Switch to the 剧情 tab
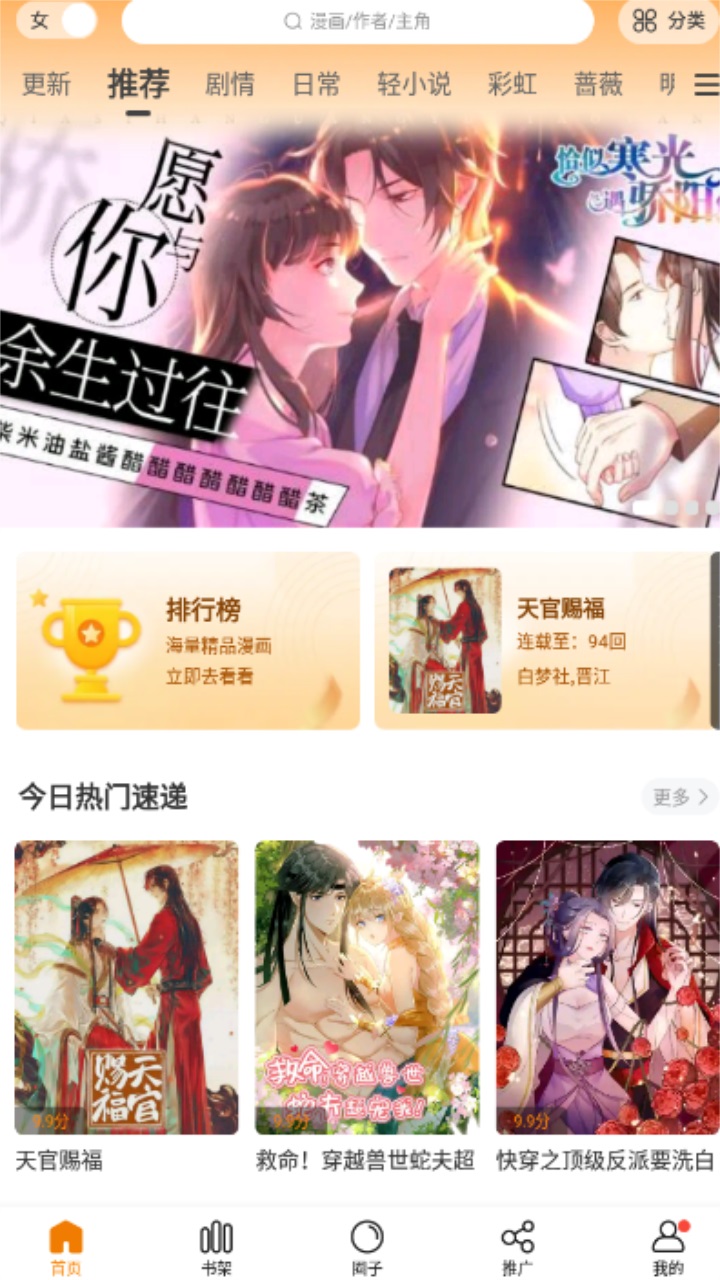The width and height of the screenshot is (720, 1280). point(229,84)
